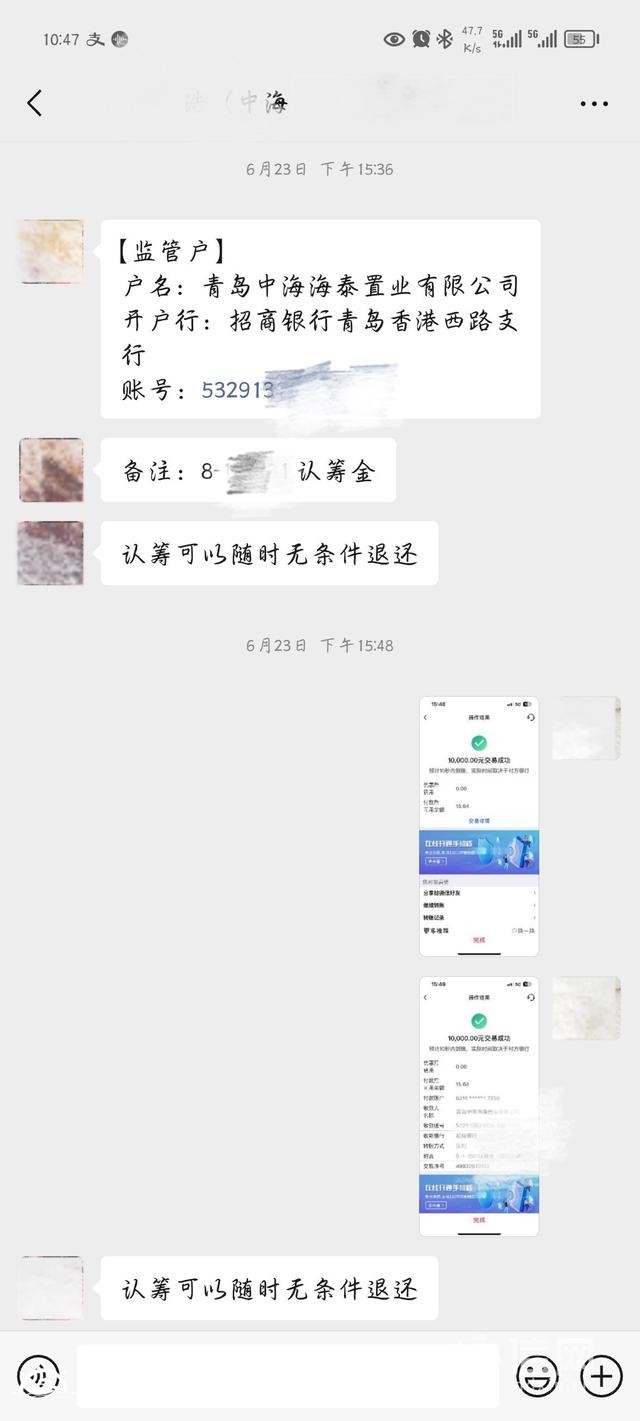Open the second transfer details screenshot
Screen dimensions: 640x1421
coord(478,1106)
